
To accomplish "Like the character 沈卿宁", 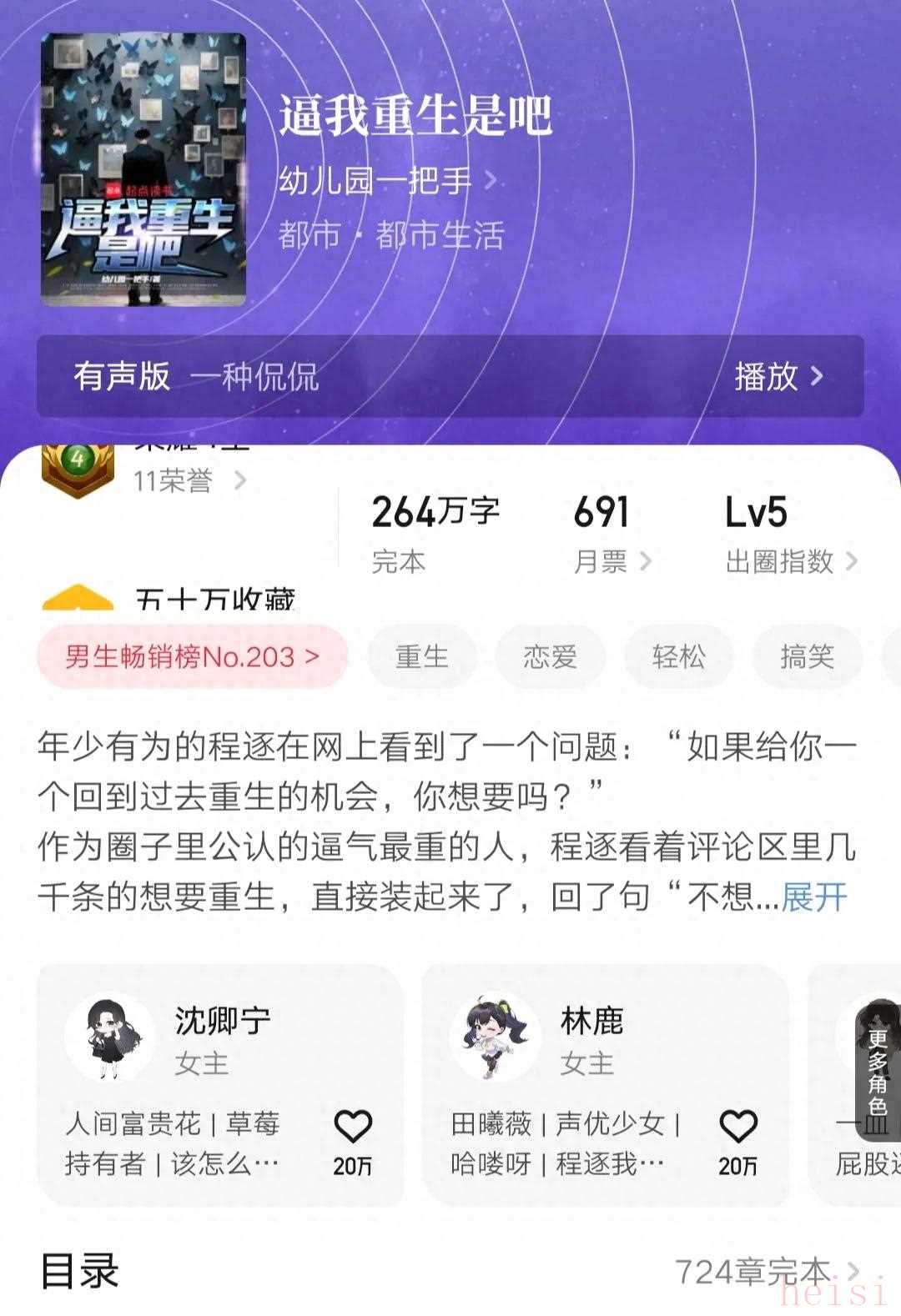I will click(353, 1128).
